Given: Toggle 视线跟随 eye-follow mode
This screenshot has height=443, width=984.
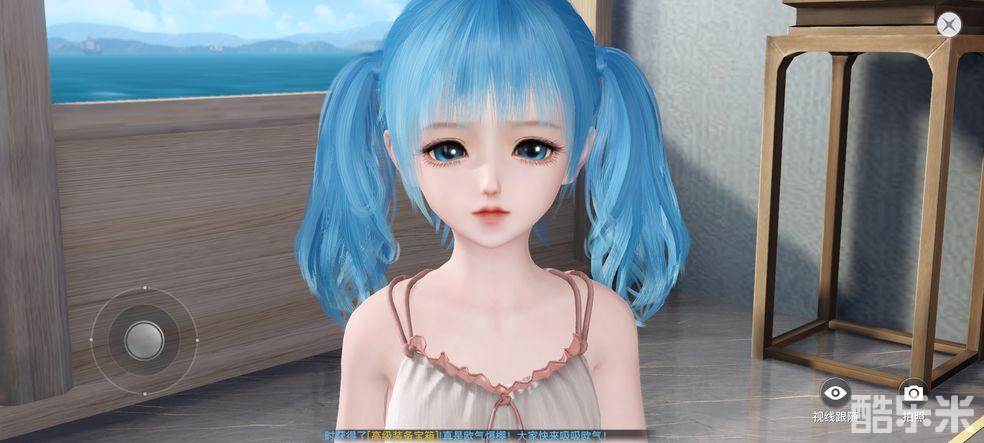Looking at the screenshot, I should (835, 393).
